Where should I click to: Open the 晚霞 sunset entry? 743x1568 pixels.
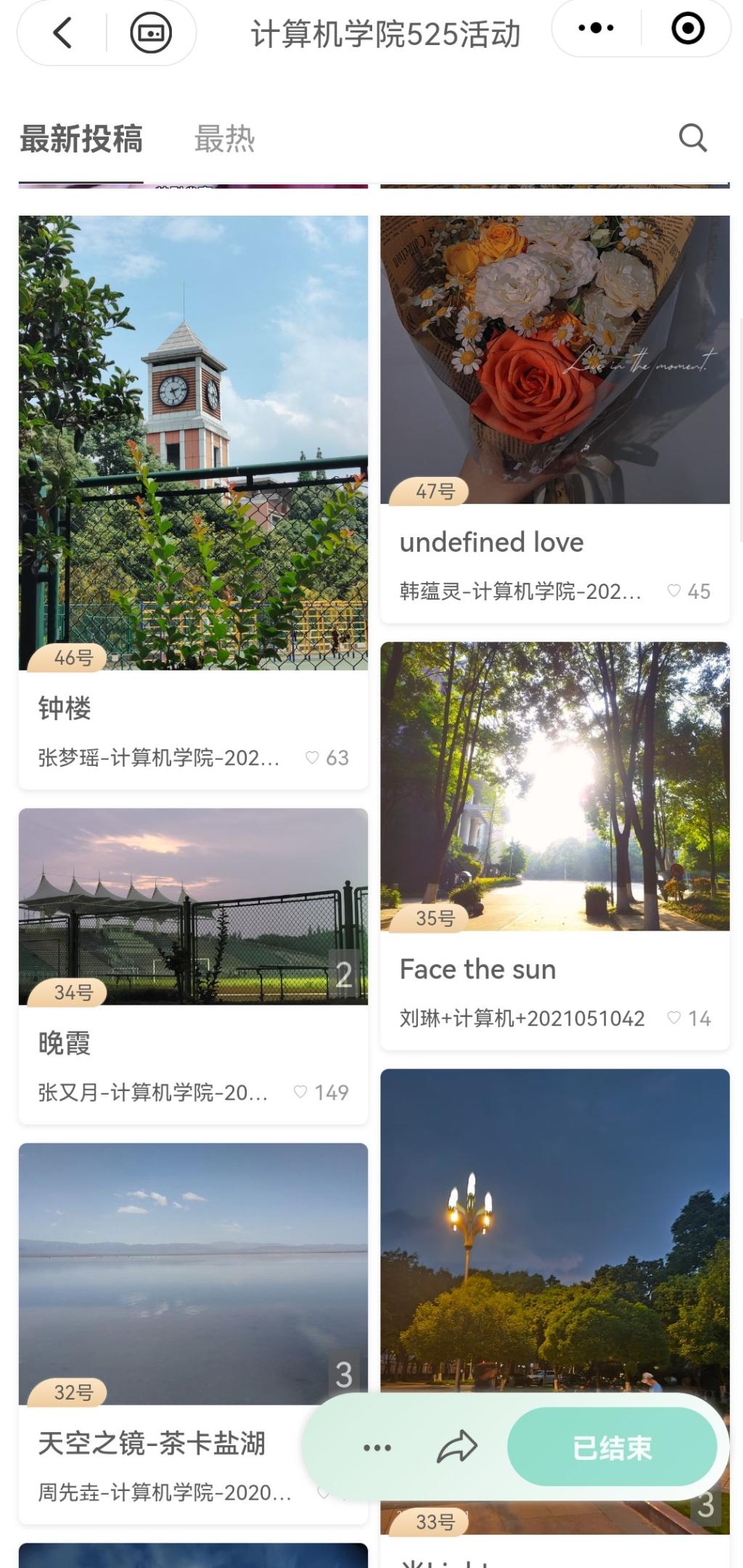[193, 907]
